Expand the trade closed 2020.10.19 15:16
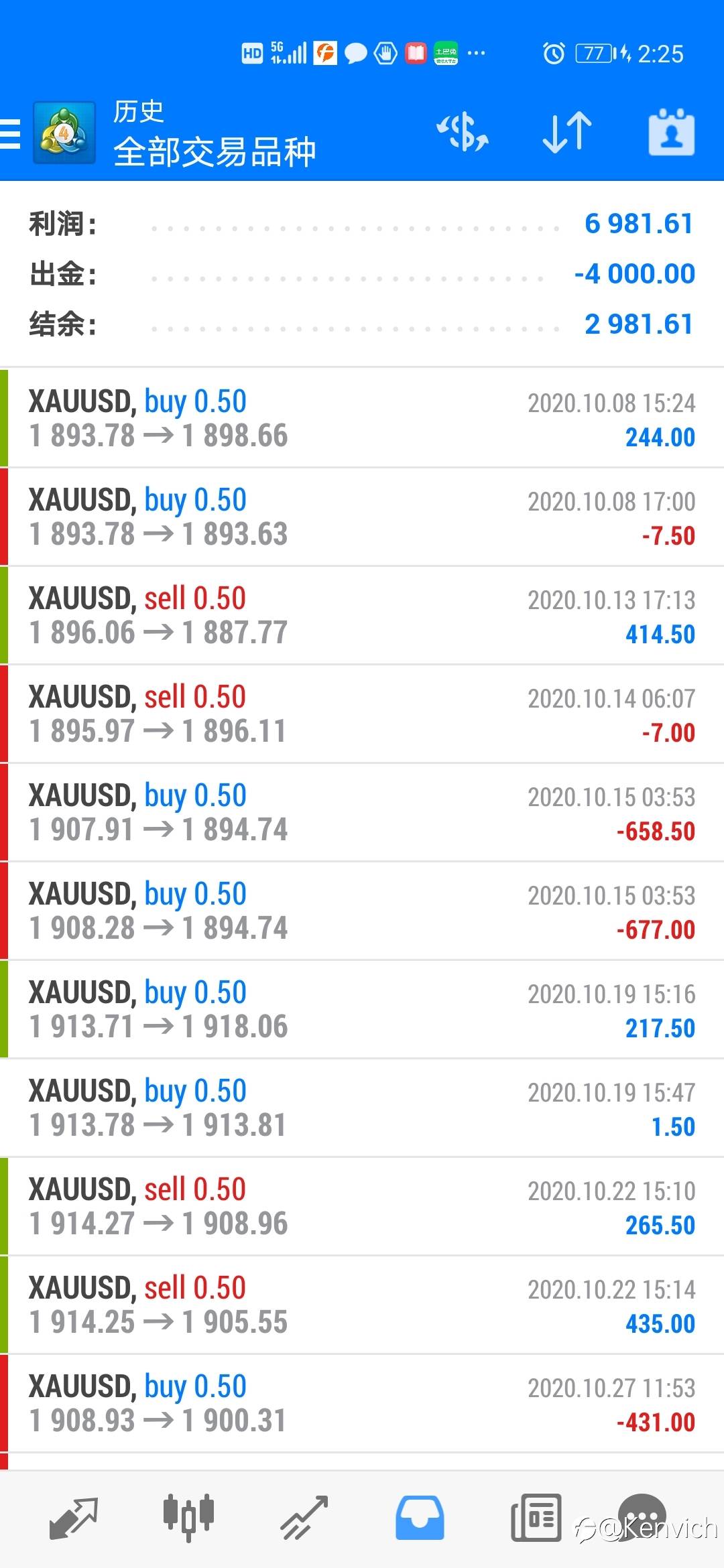 click(362, 1009)
